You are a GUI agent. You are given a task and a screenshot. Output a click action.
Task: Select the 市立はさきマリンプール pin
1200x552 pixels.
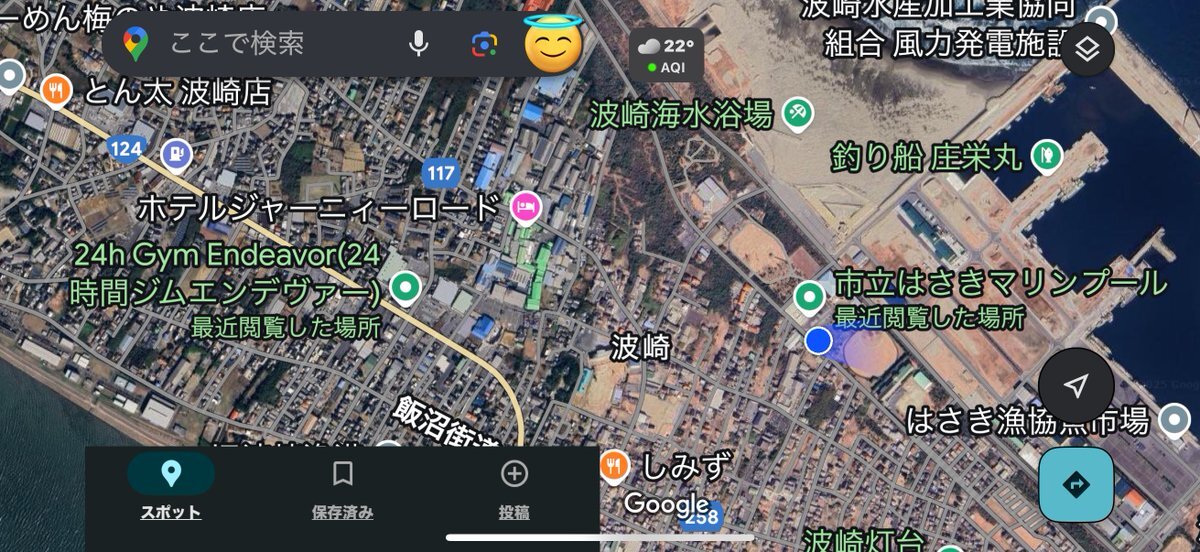coord(808,296)
